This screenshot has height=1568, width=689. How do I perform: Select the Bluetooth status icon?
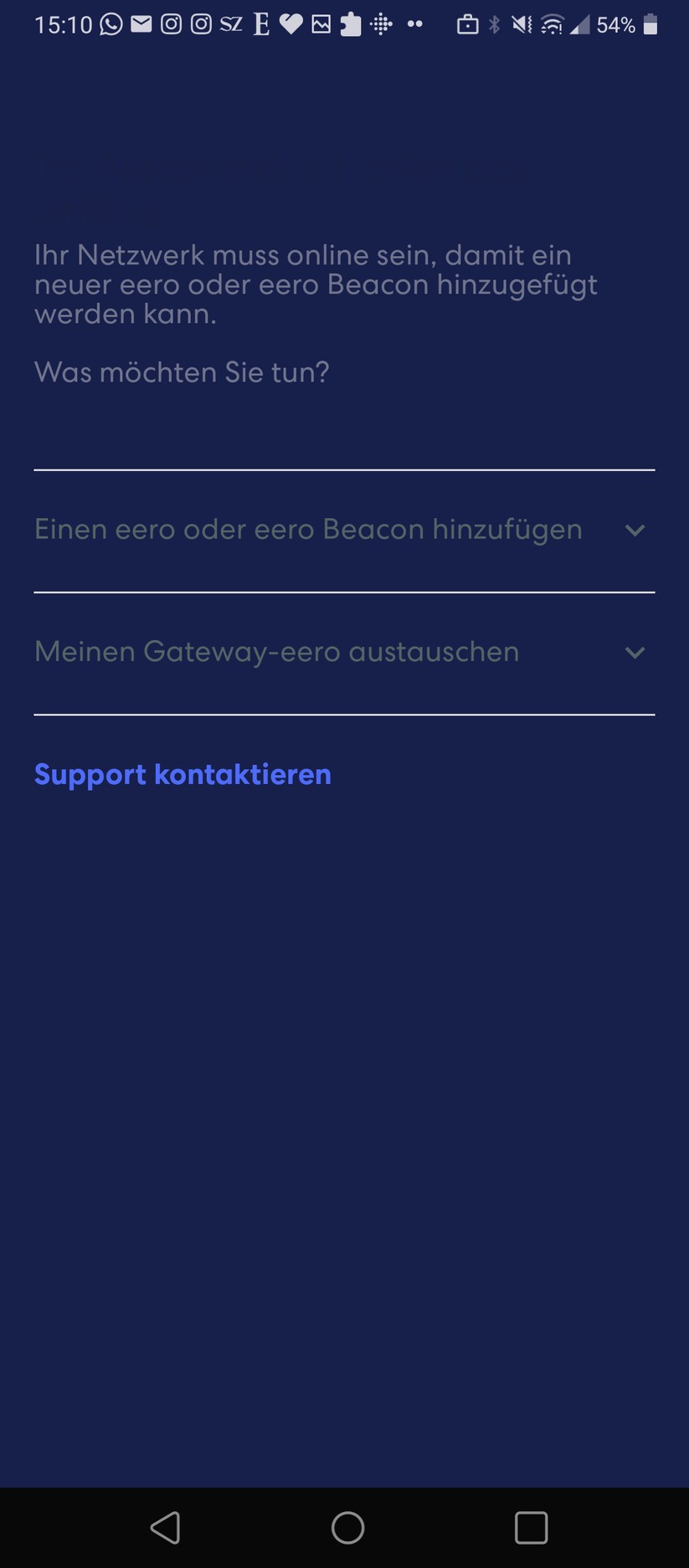tap(494, 24)
